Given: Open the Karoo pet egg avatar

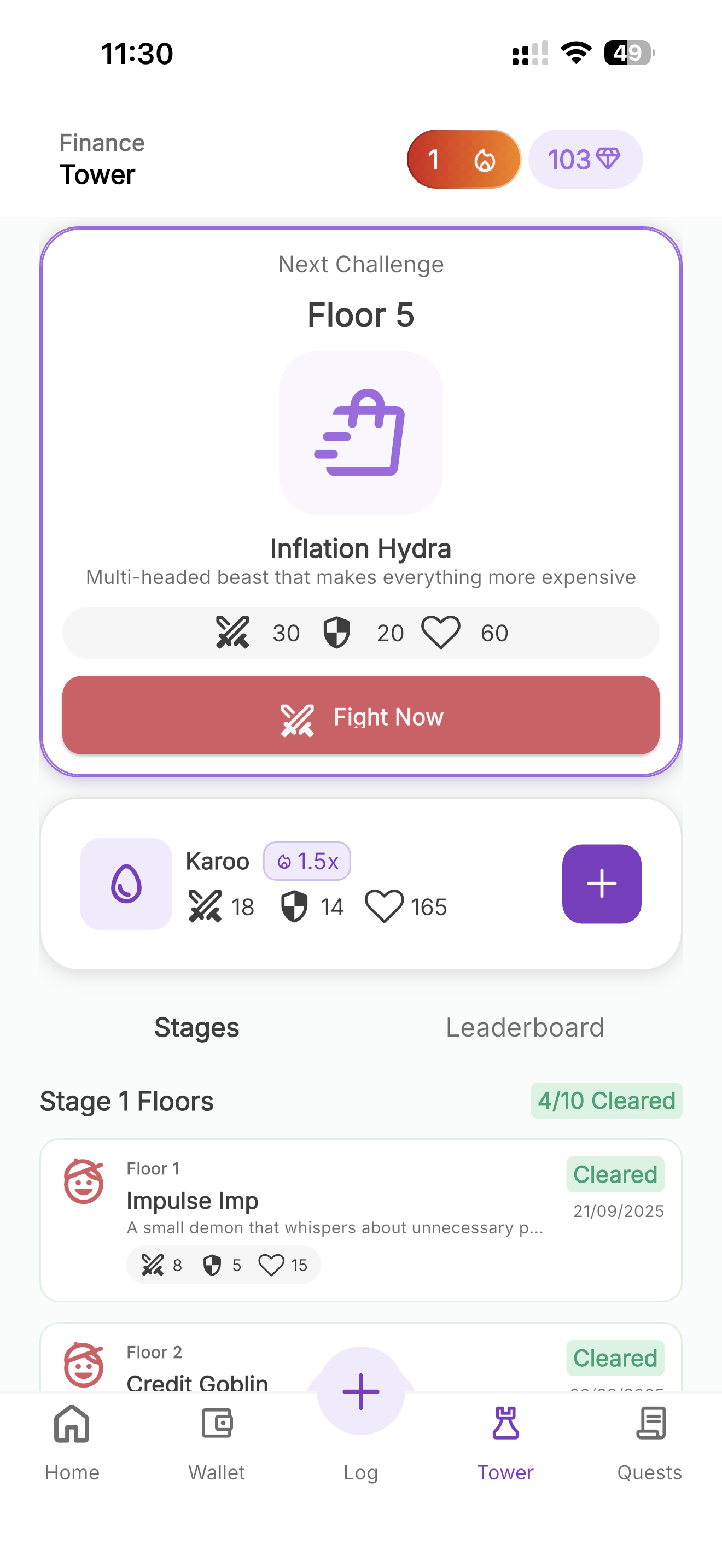Looking at the screenshot, I should [x=126, y=884].
